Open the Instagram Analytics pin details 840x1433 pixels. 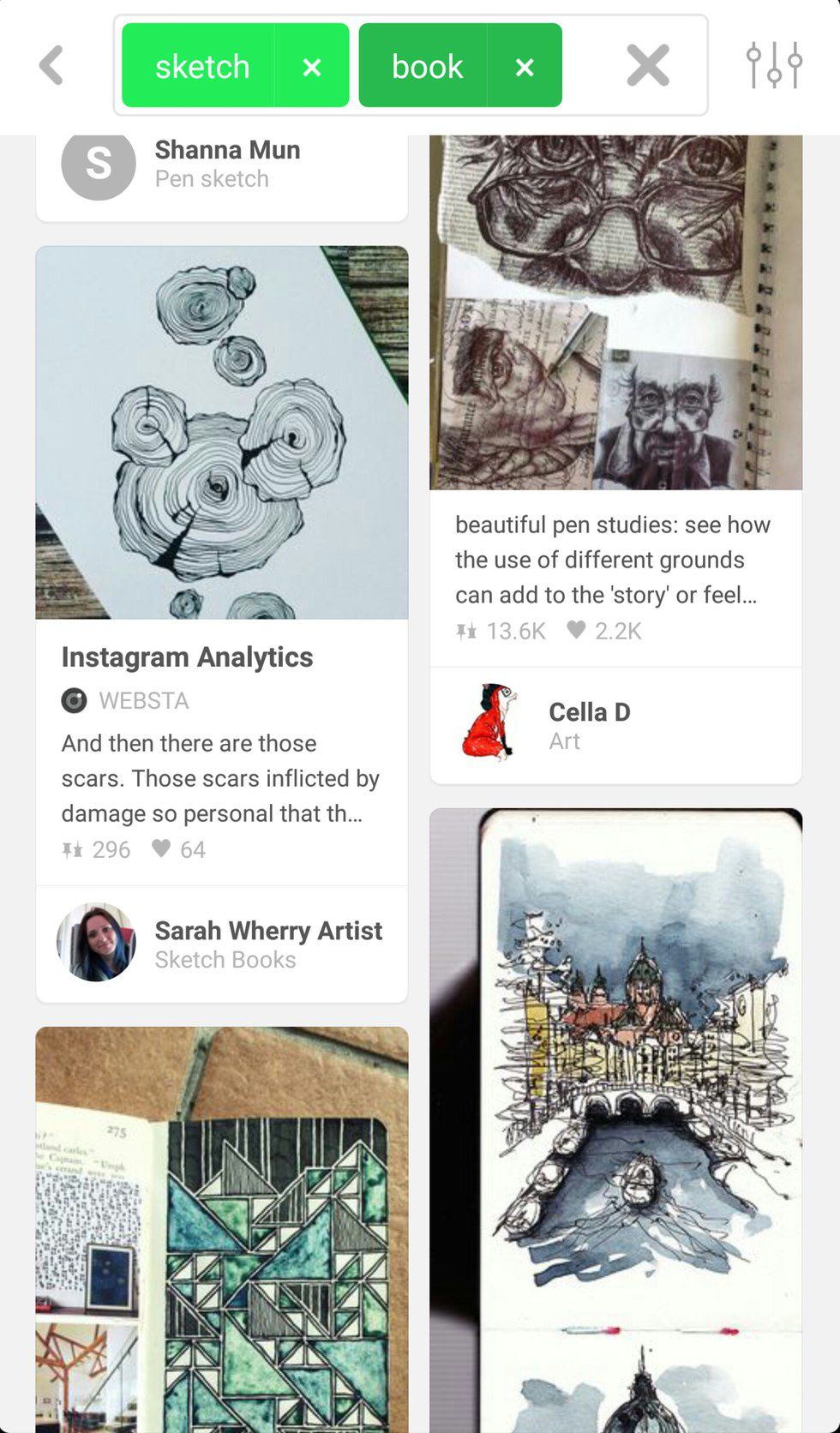click(x=187, y=657)
